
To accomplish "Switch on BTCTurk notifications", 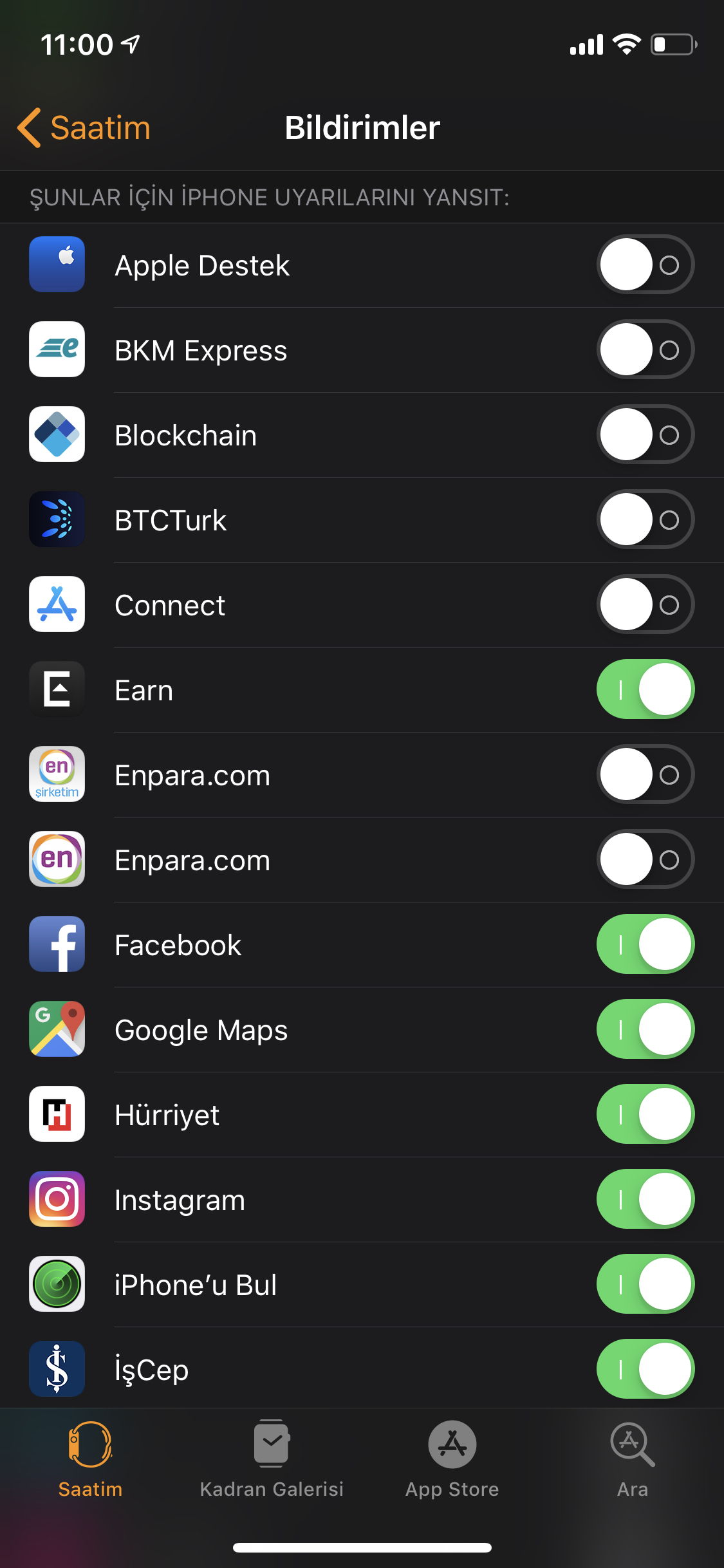I will pos(645,519).
